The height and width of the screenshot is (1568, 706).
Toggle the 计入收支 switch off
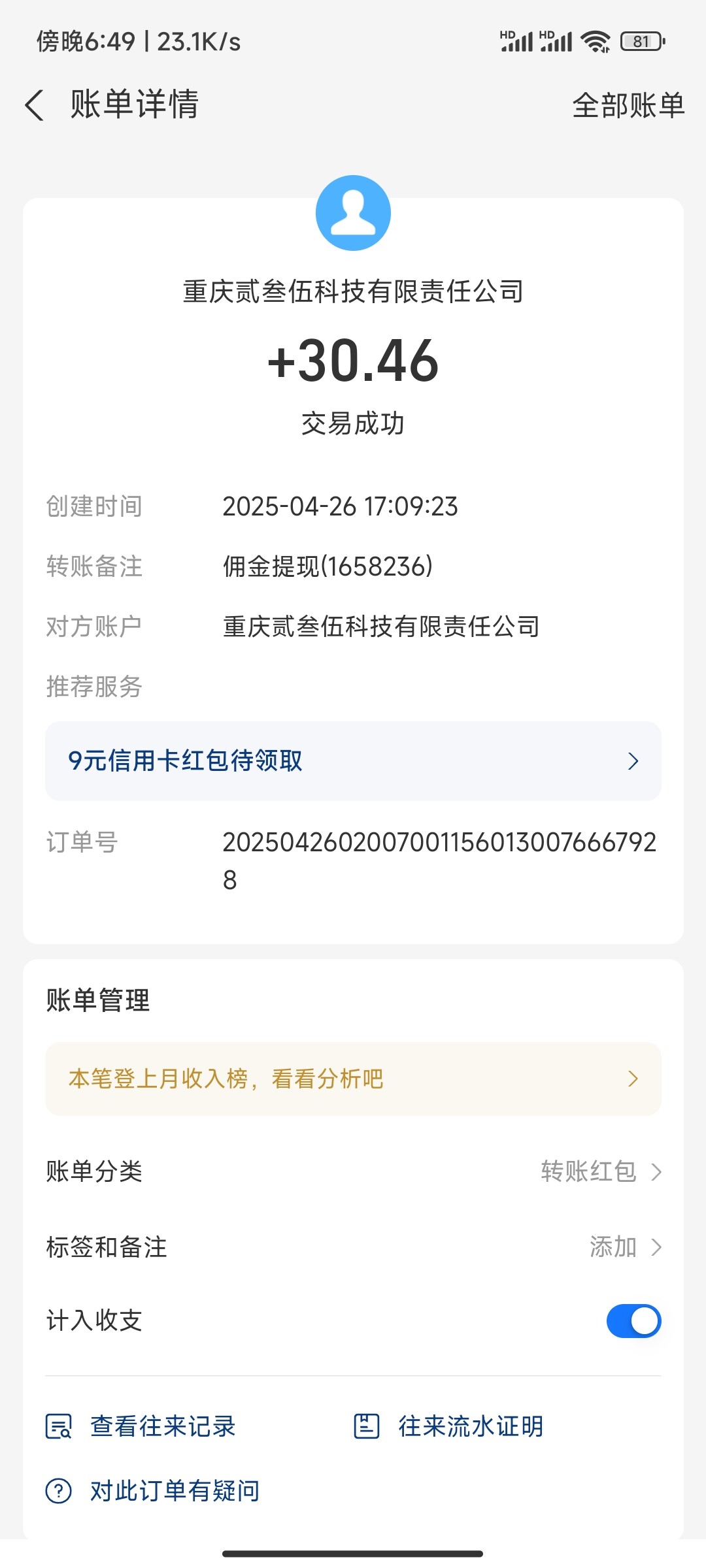(633, 1320)
